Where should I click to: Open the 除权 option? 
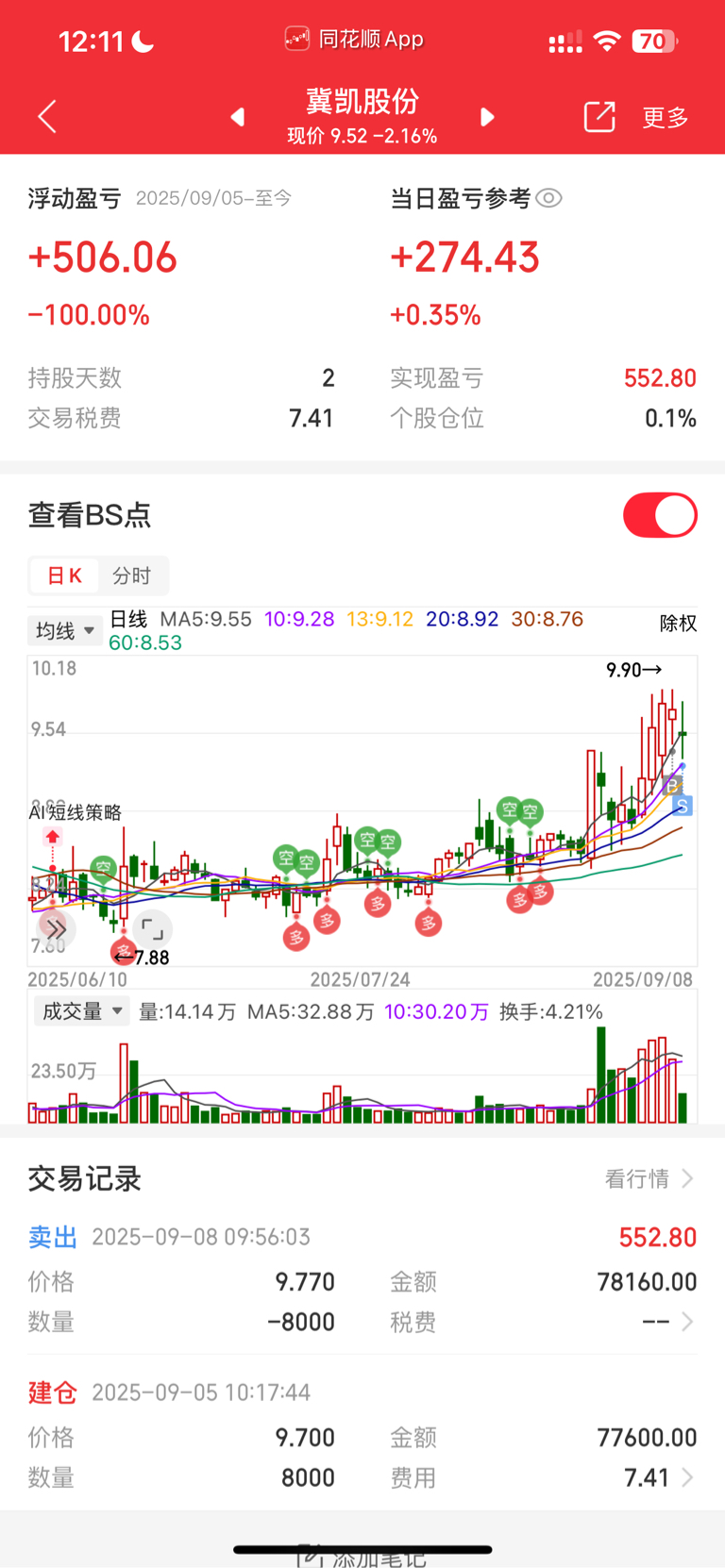pos(678,623)
